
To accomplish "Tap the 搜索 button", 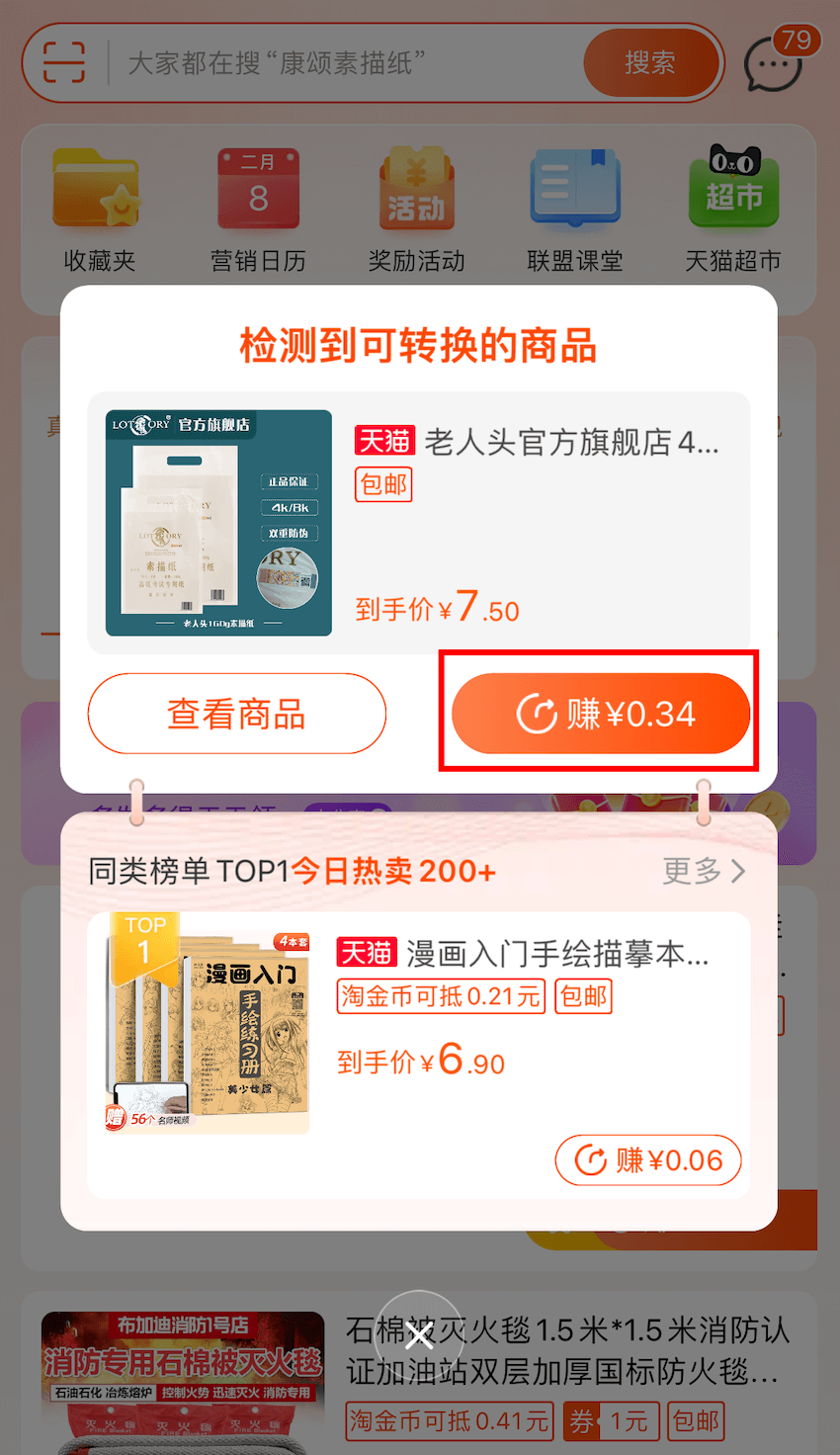I will point(650,63).
